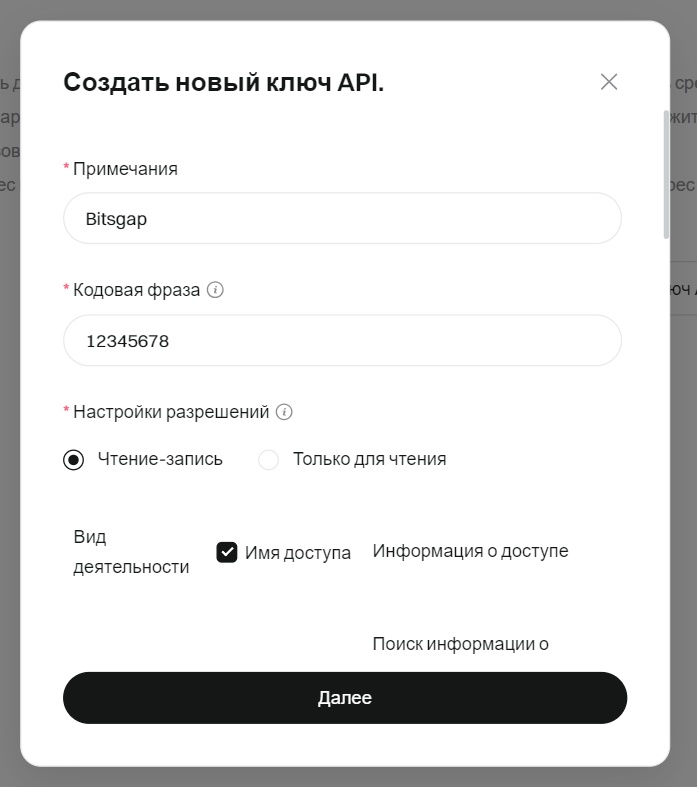Close the Создать новый ключ API dialog
This screenshot has height=787, width=697.
[x=609, y=82]
